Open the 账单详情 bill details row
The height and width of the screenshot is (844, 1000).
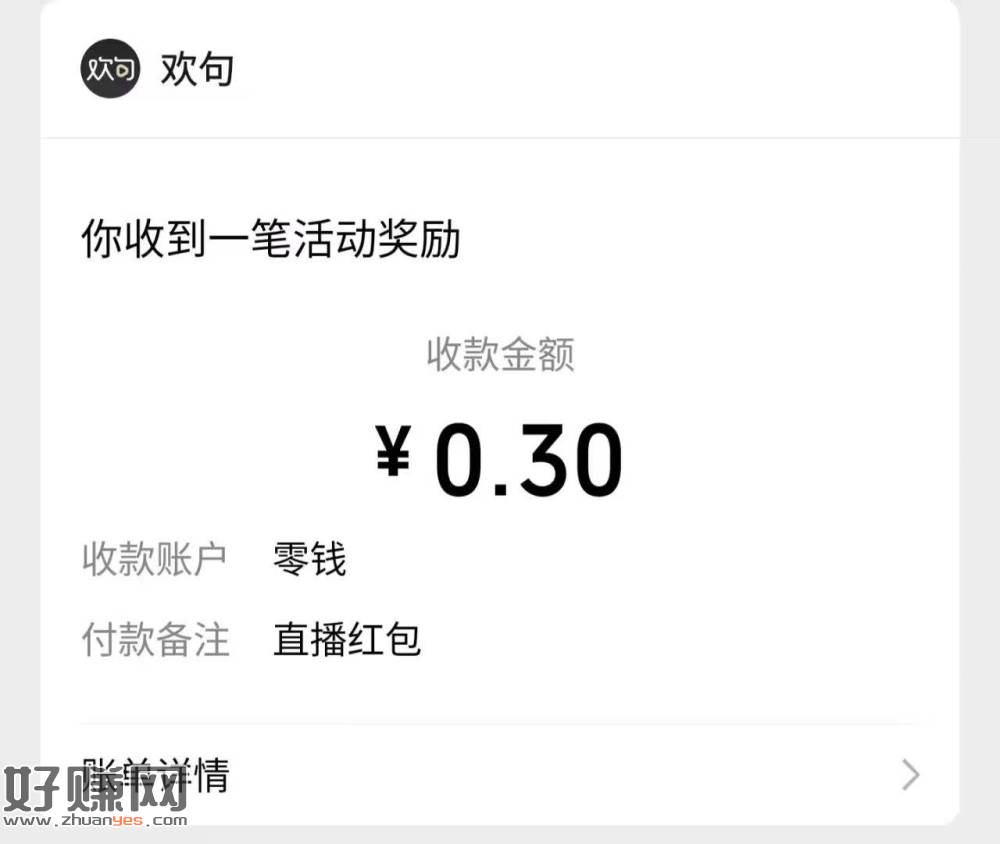click(500, 775)
